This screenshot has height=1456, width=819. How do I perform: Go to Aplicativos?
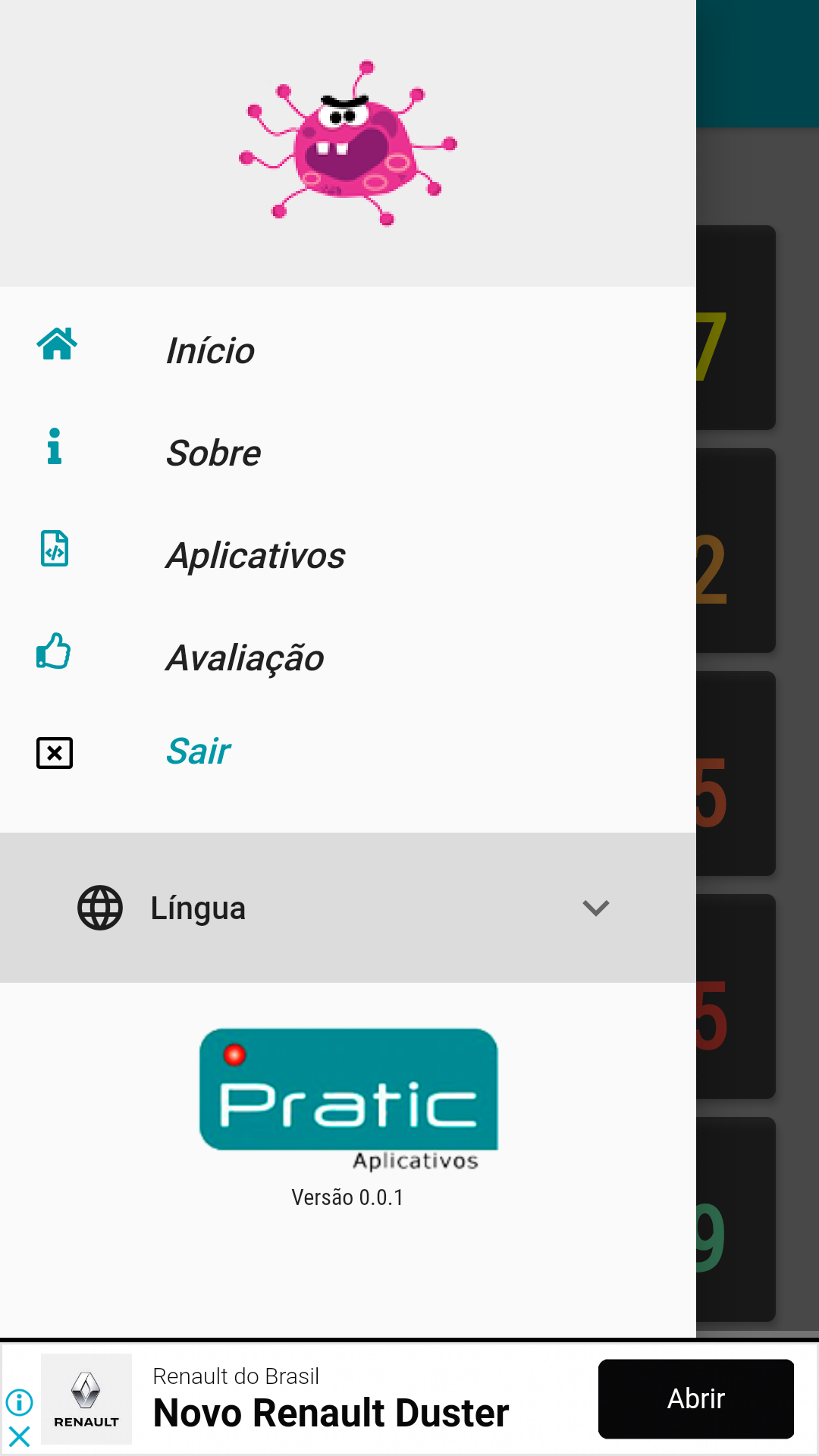coord(256,555)
